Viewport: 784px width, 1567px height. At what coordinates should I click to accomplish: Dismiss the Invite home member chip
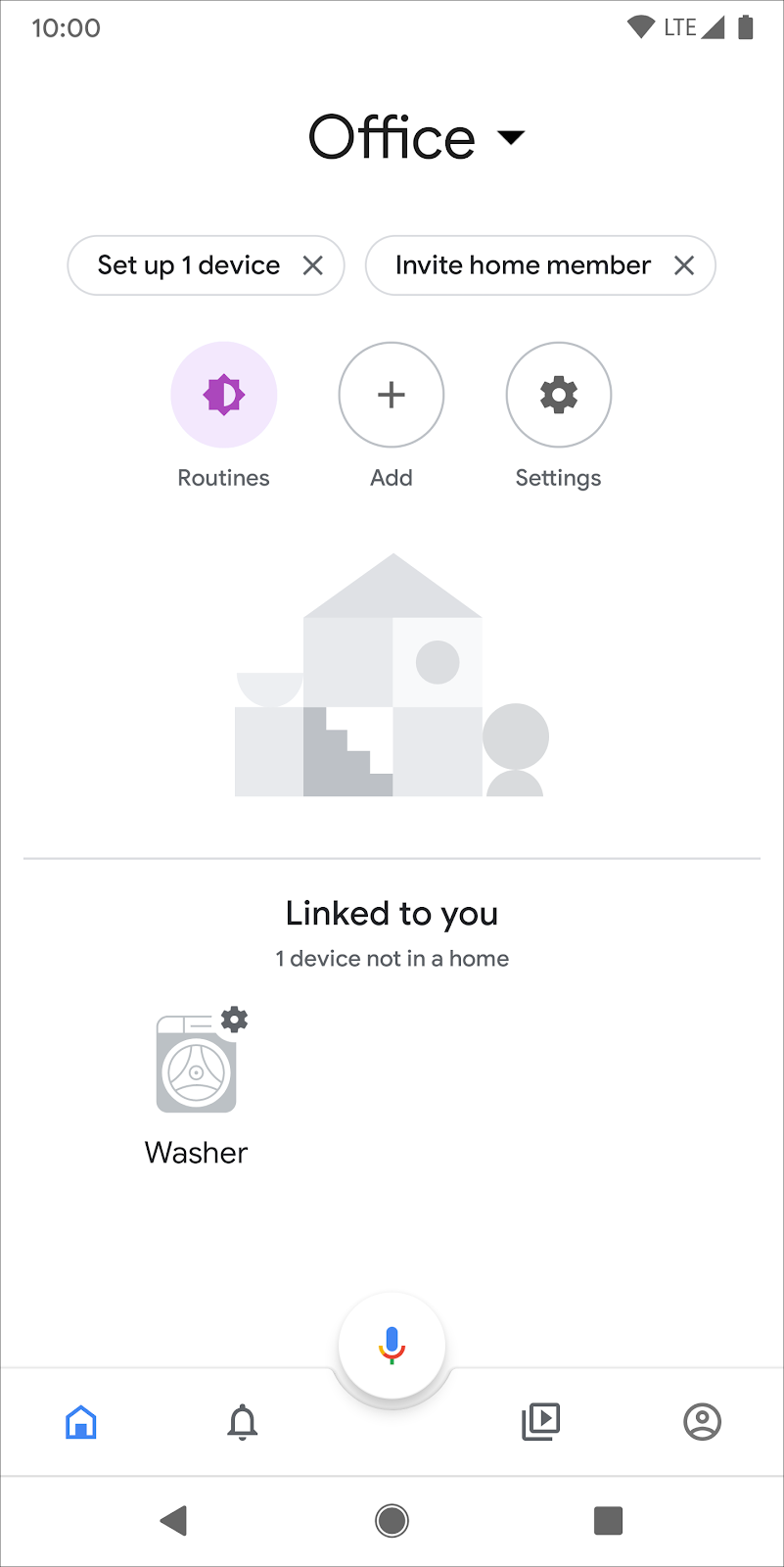click(x=684, y=264)
